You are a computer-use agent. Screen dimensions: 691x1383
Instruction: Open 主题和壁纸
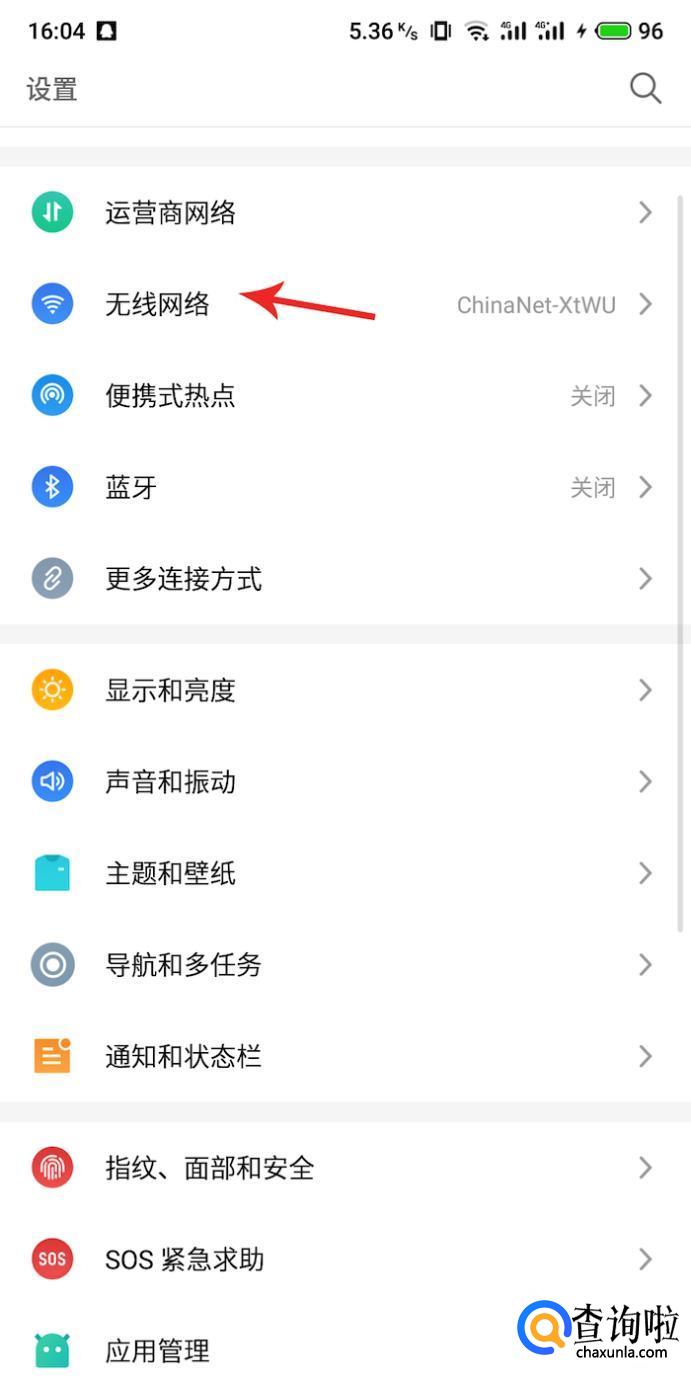170,874
